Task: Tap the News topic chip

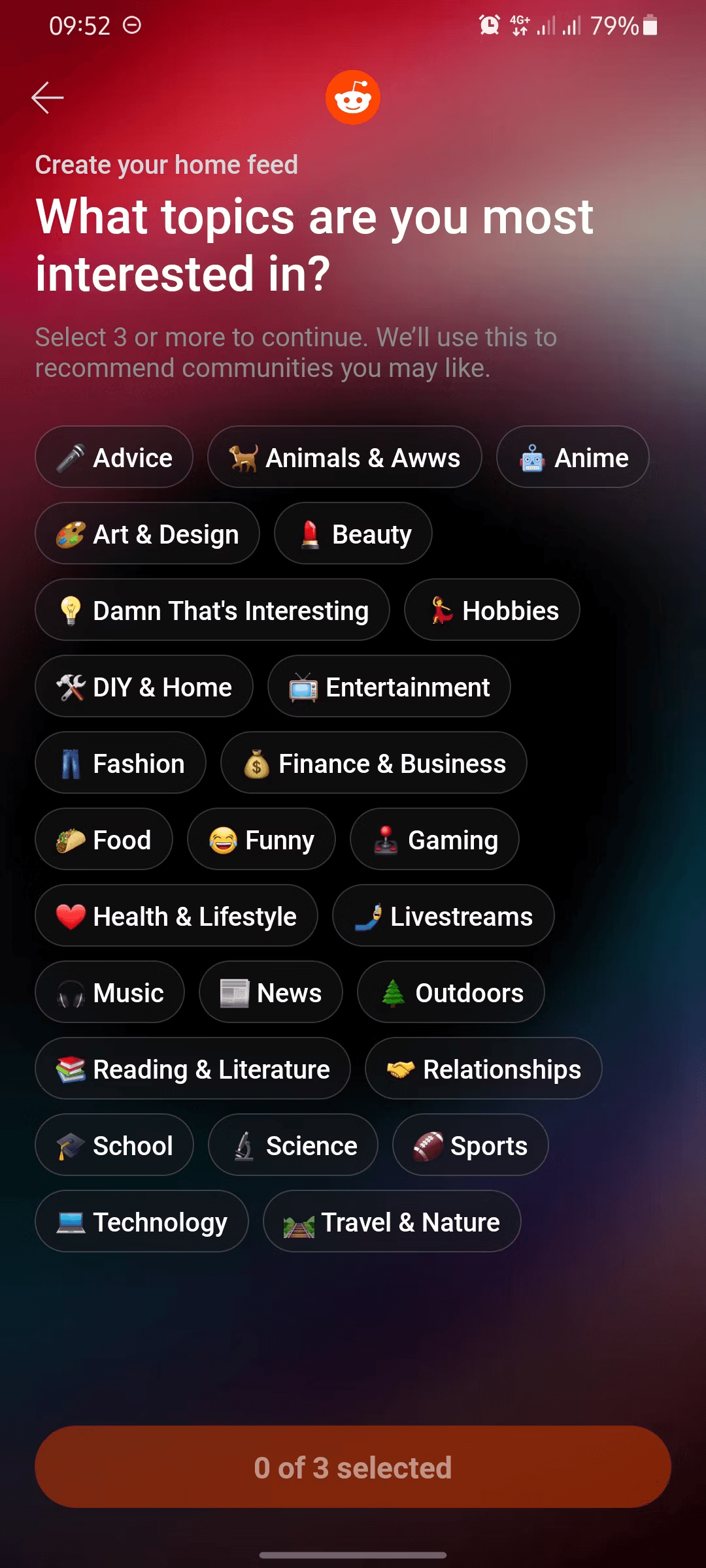Action: point(271,992)
